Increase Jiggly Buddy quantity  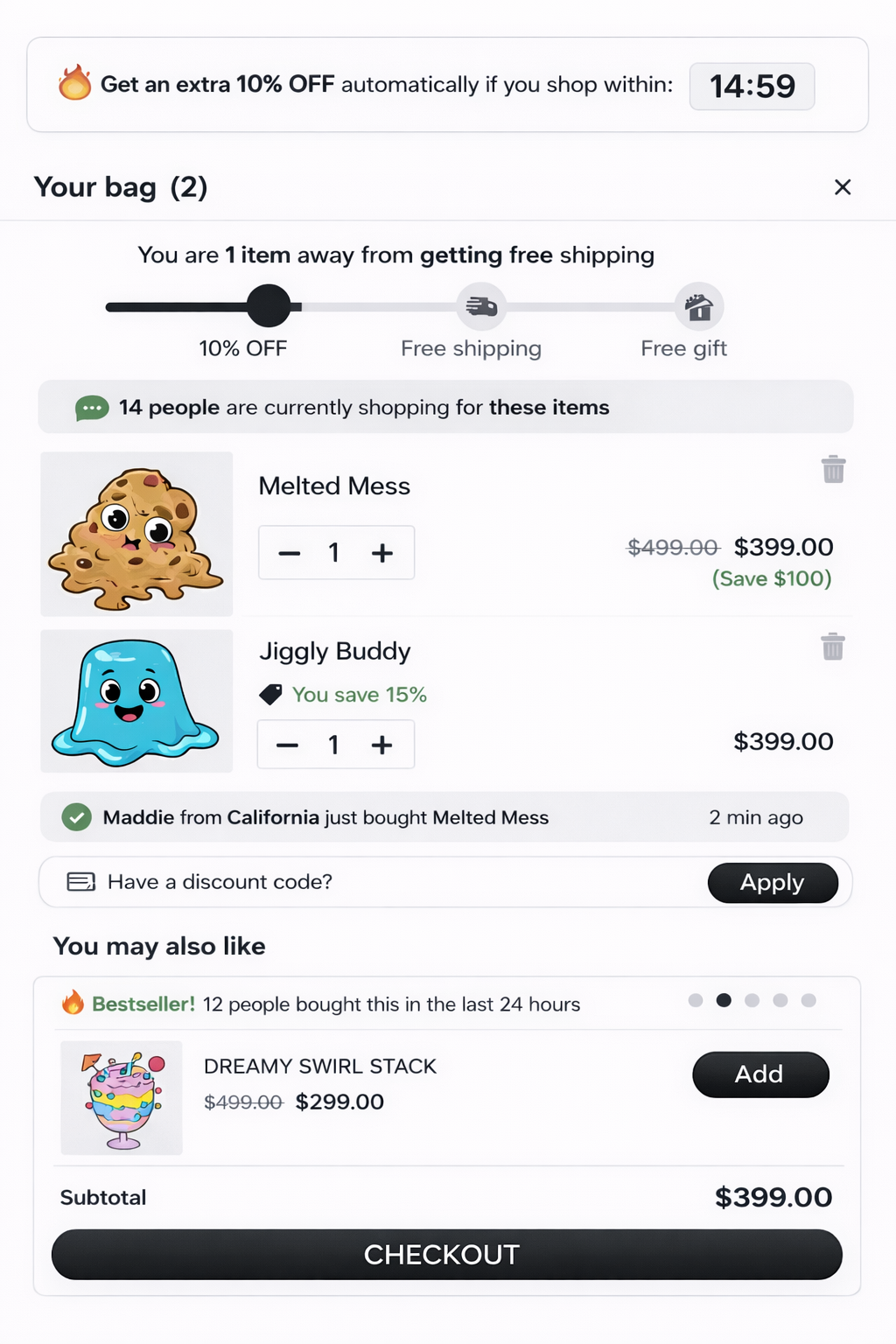pyautogui.click(x=381, y=745)
